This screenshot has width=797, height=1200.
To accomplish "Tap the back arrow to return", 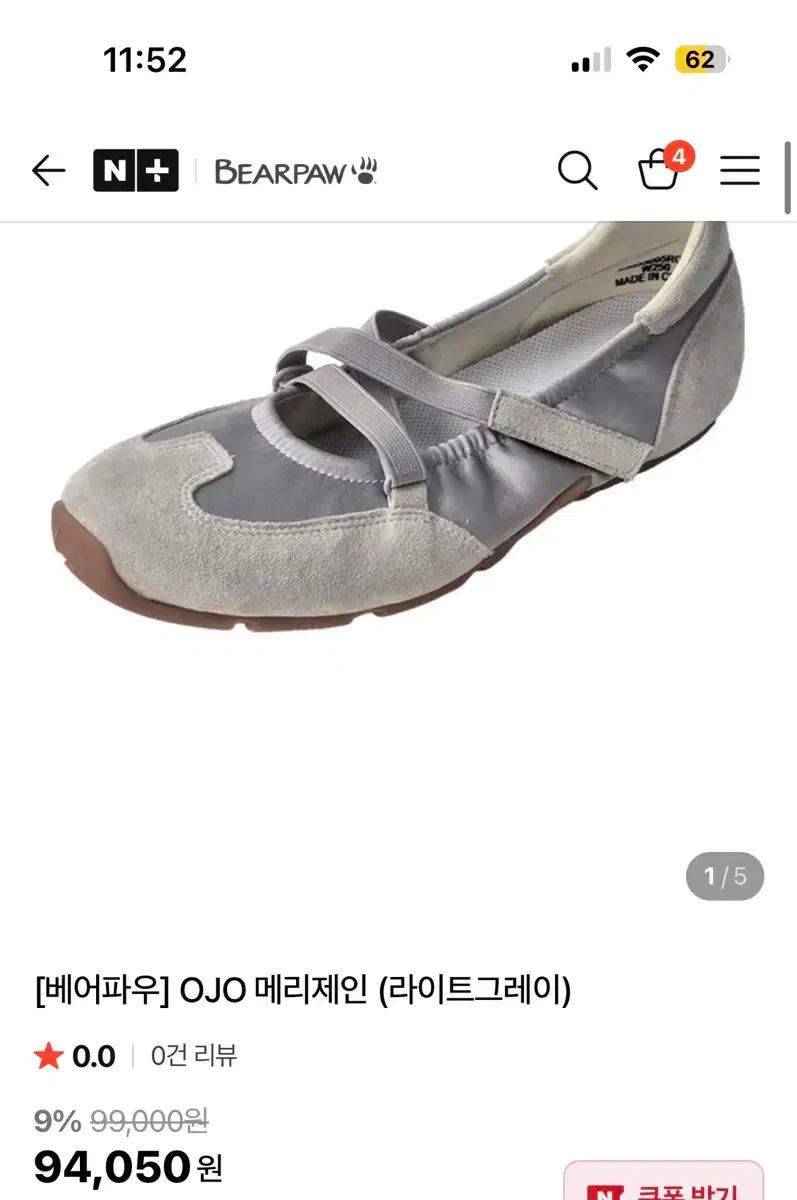I will (46, 170).
